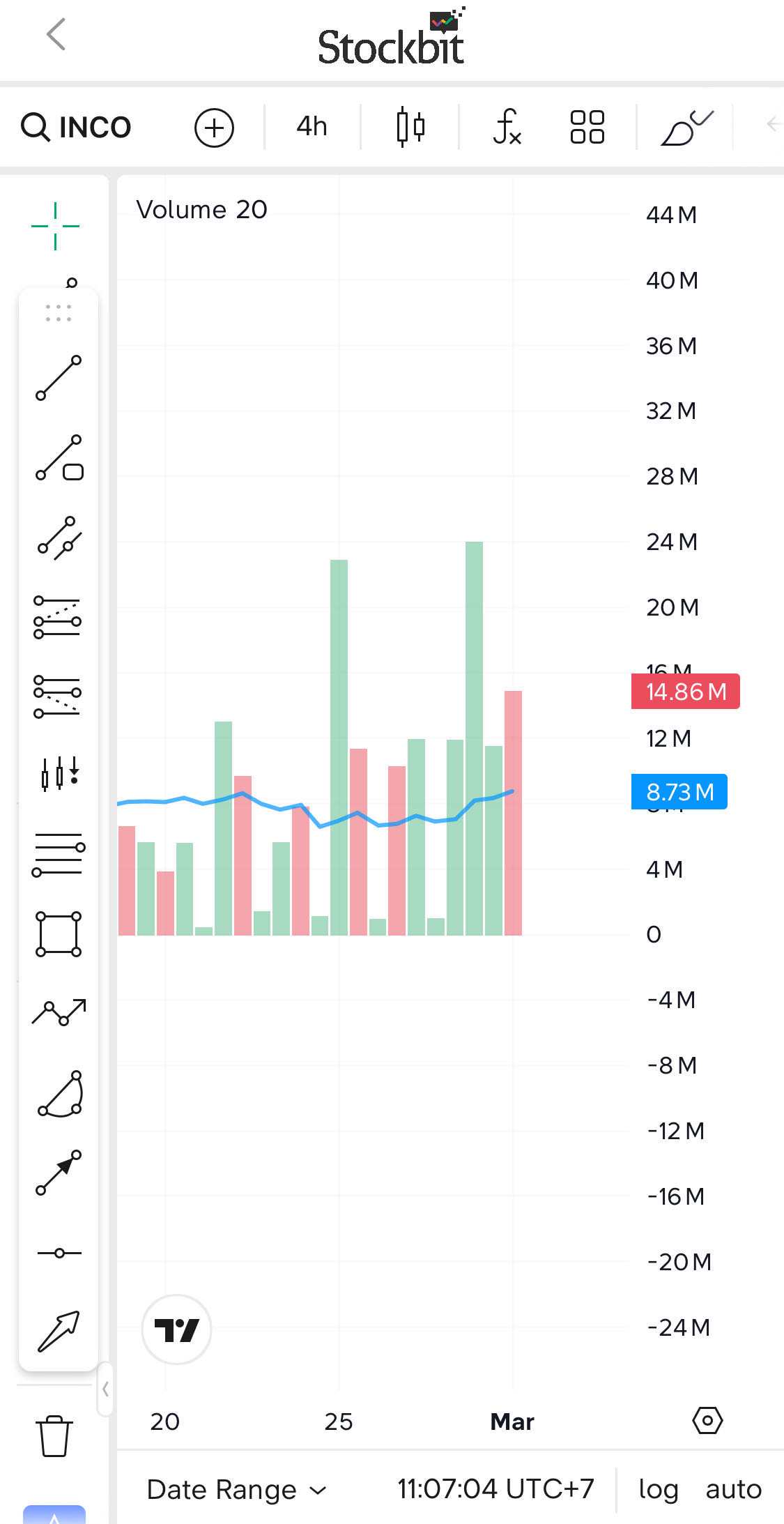This screenshot has height=1524, width=784.
Task: Select the rectangle shape tool
Action: tap(59, 934)
